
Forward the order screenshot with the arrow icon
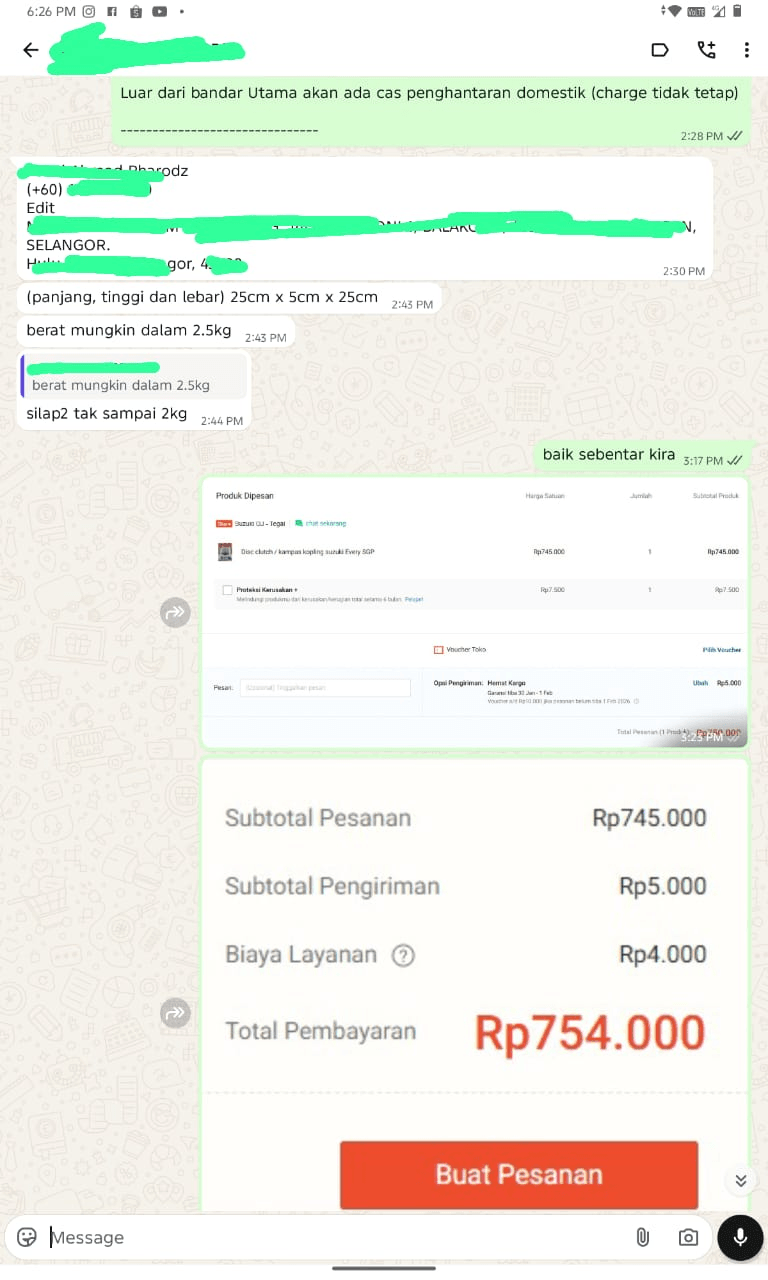(175, 613)
